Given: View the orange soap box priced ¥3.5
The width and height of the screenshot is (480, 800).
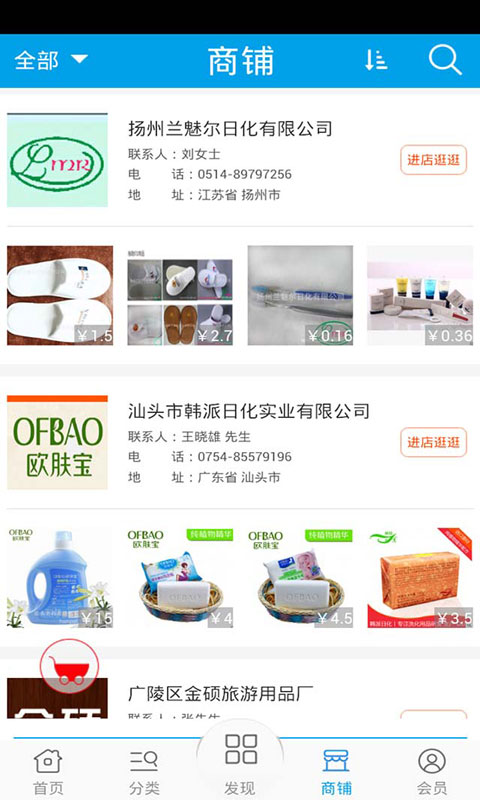Looking at the screenshot, I should [420, 578].
